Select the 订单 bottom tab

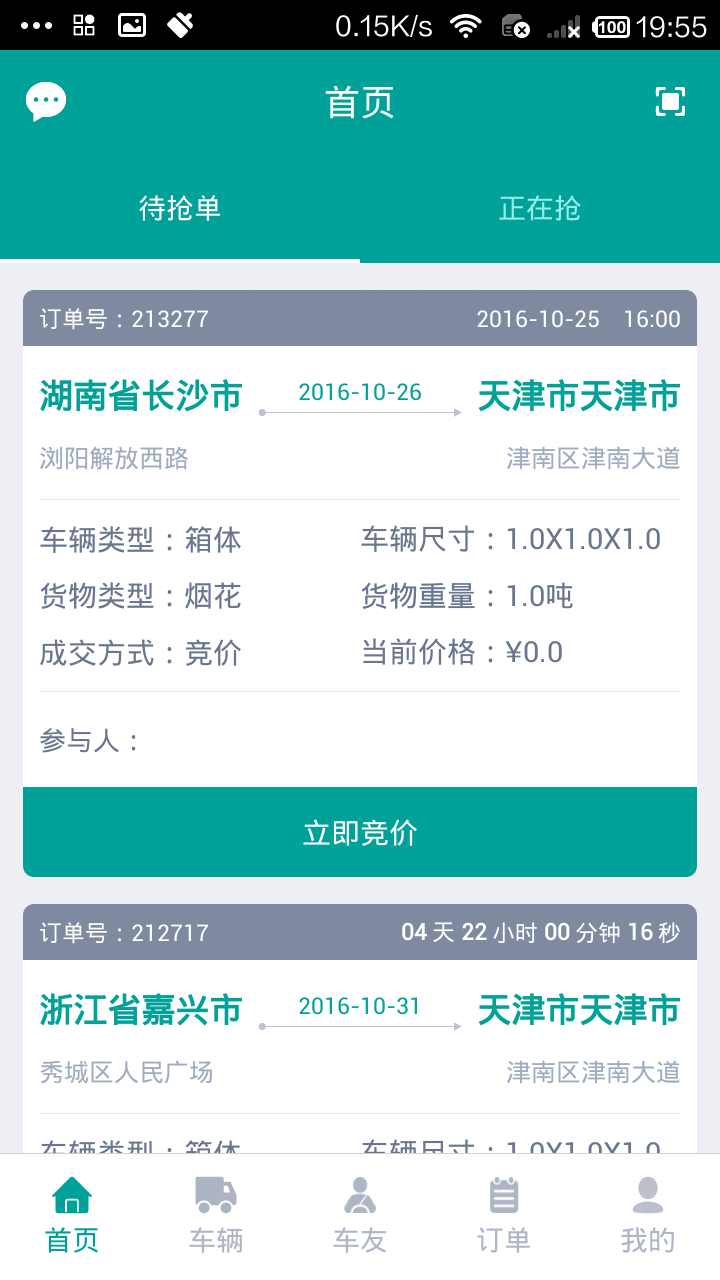(504, 1216)
